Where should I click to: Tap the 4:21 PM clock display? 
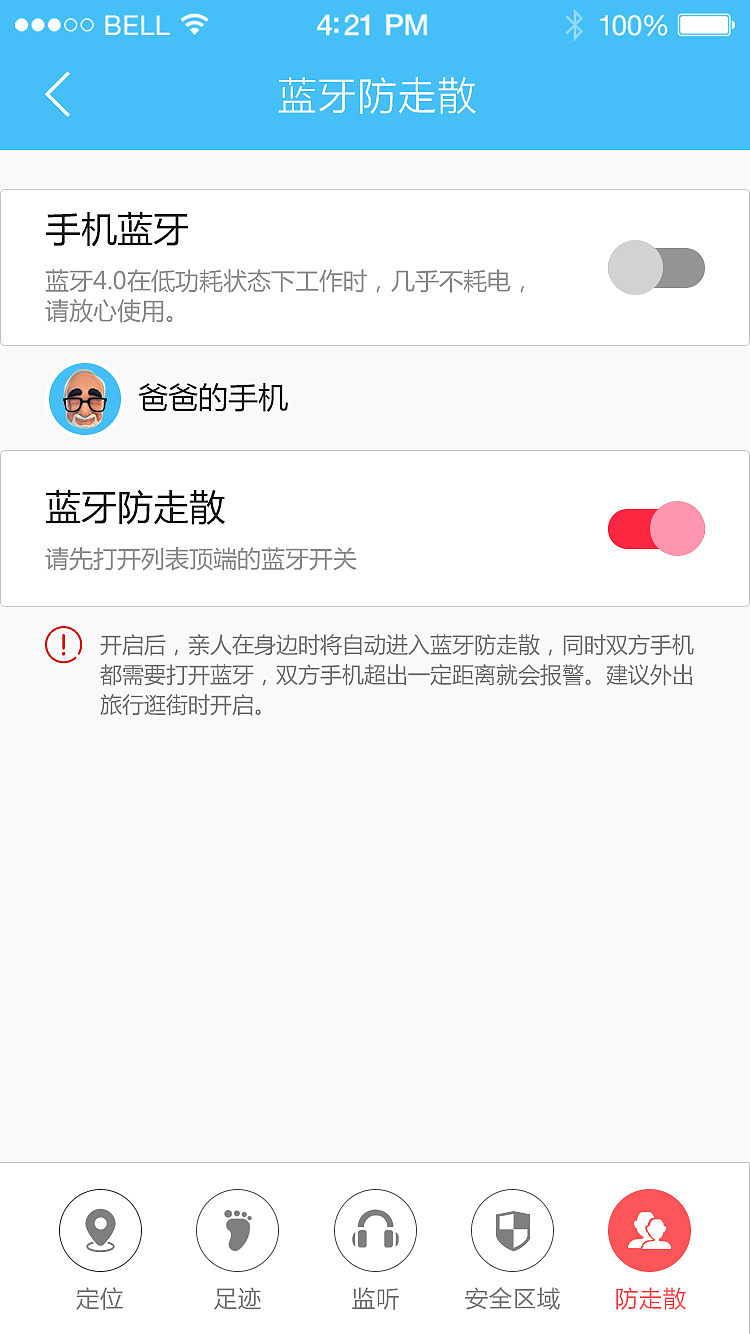[x=373, y=25]
